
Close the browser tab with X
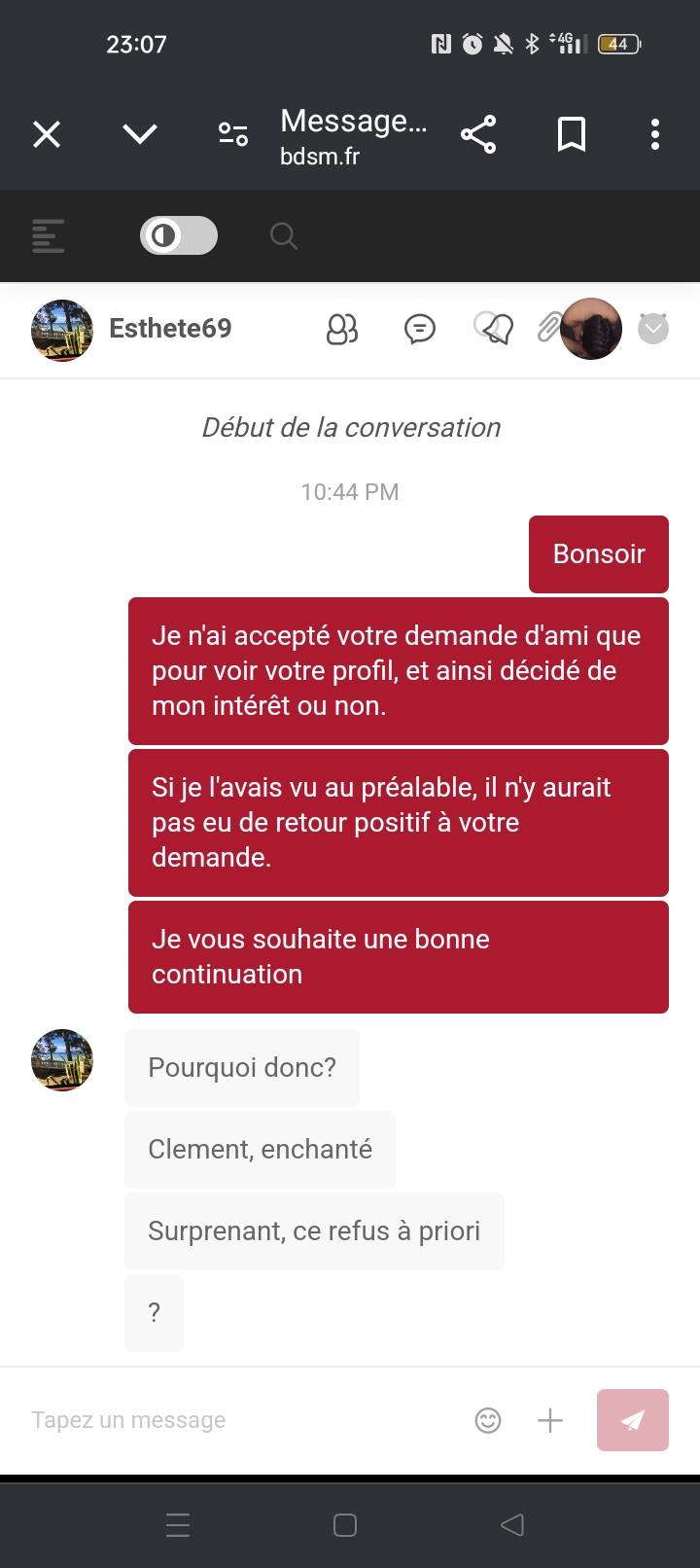tap(47, 134)
